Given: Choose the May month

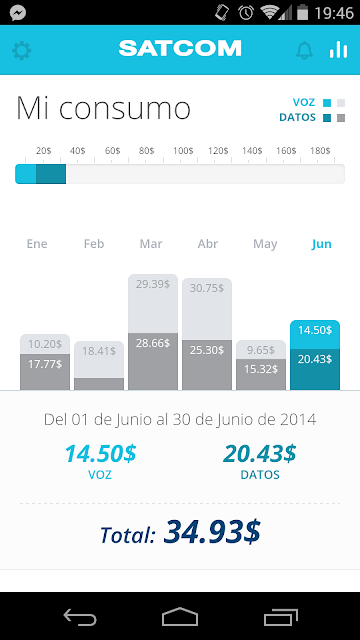Looking at the screenshot, I should click(265, 244).
